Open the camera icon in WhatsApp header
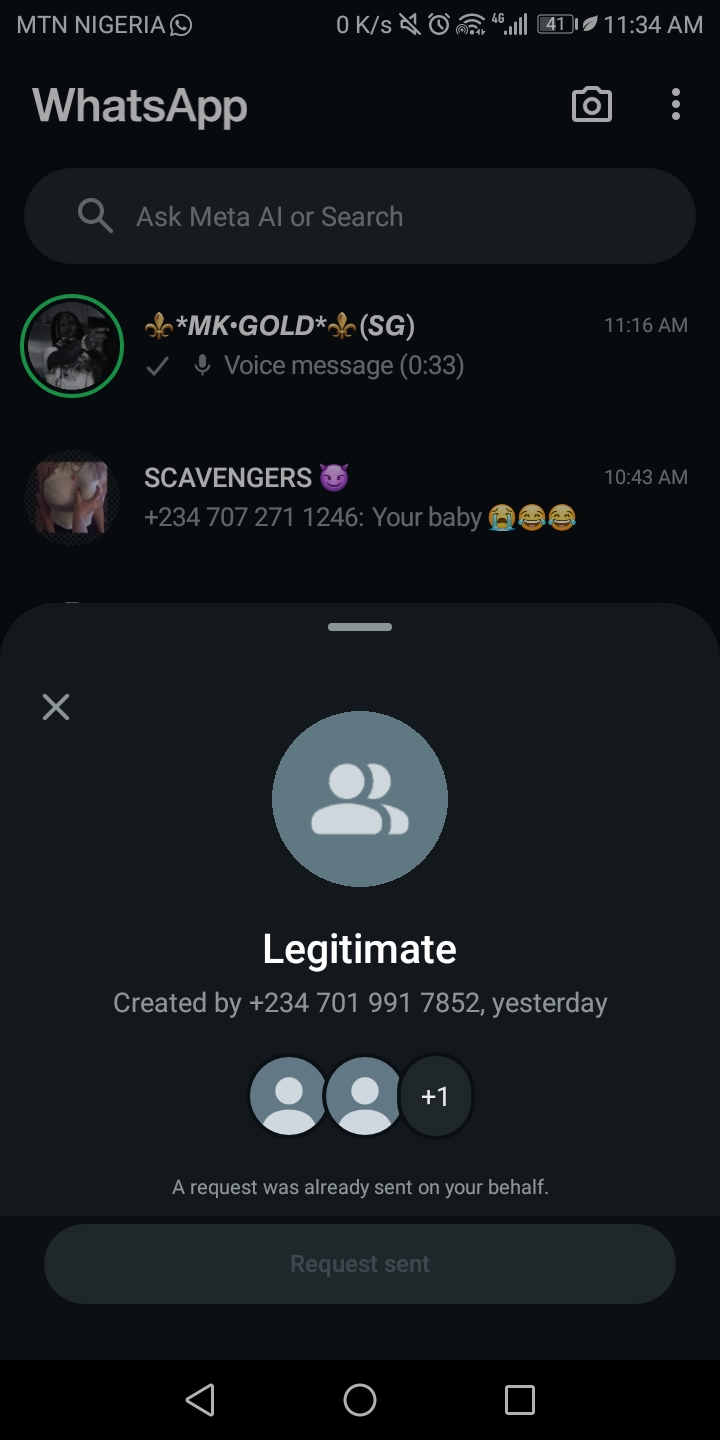 point(591,104)
